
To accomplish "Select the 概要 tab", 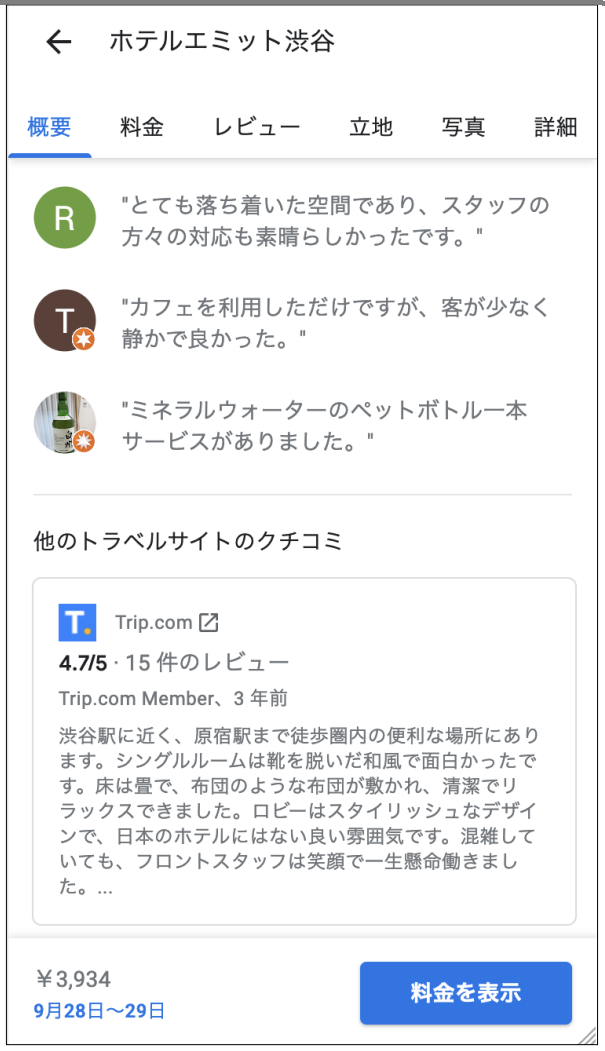I will tap(50, 127).
